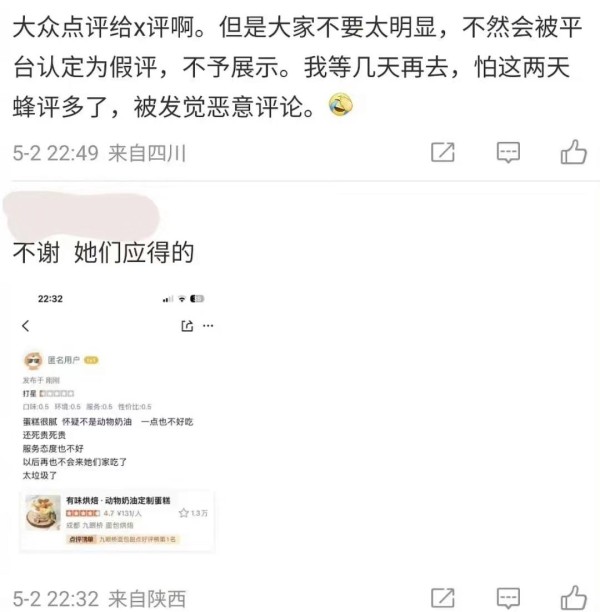Like the comment posted 5-2 22:49
Viewport: 600px width, 612px height.
(573, 152)
